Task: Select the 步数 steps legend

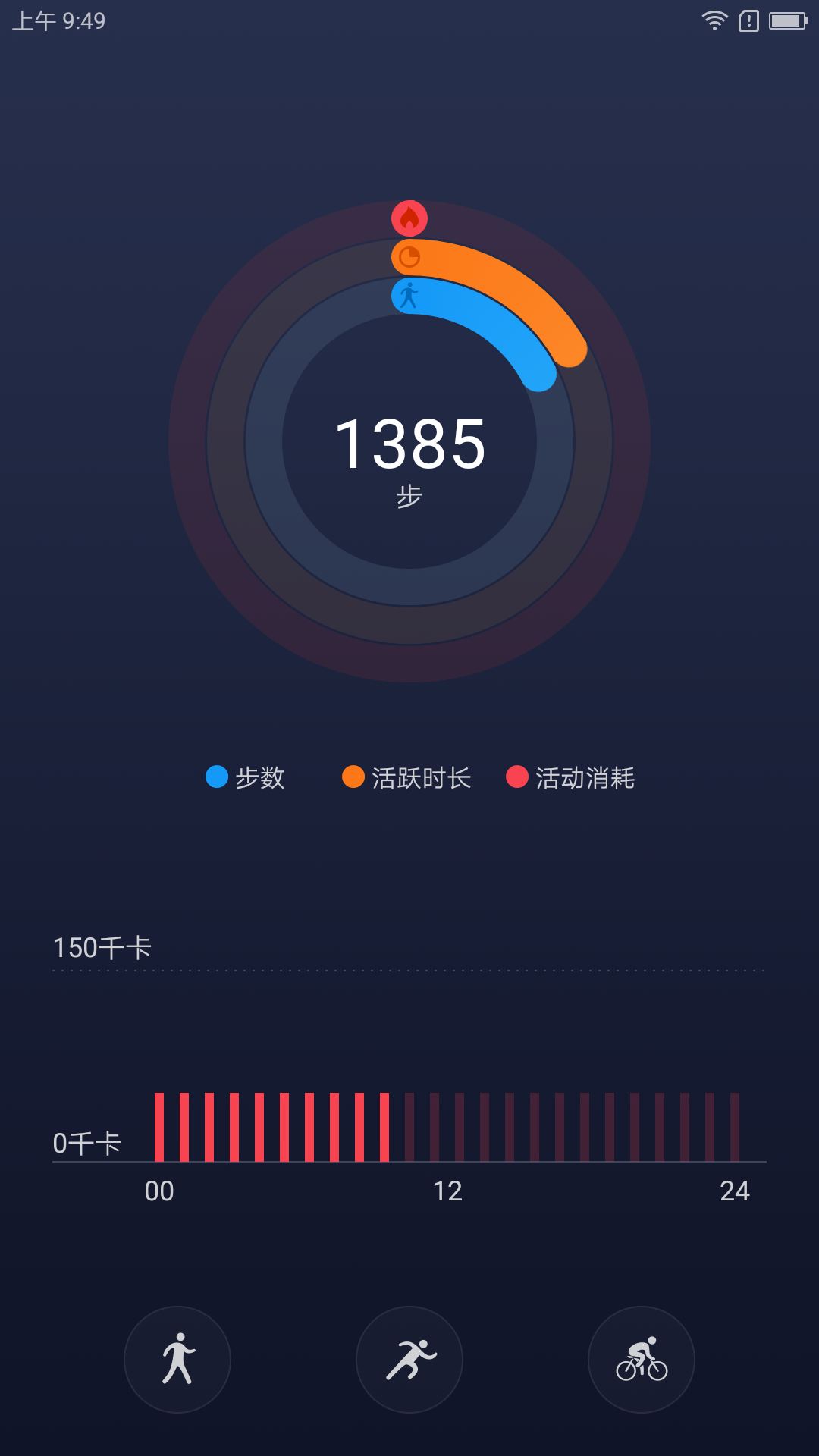Action: point(245,777)
